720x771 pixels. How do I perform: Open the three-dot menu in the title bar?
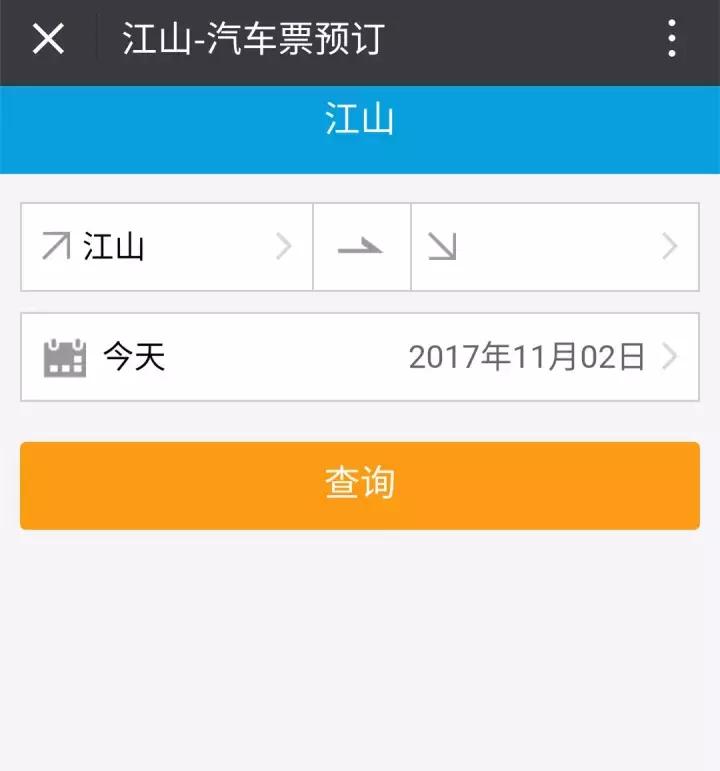point(672,38)
